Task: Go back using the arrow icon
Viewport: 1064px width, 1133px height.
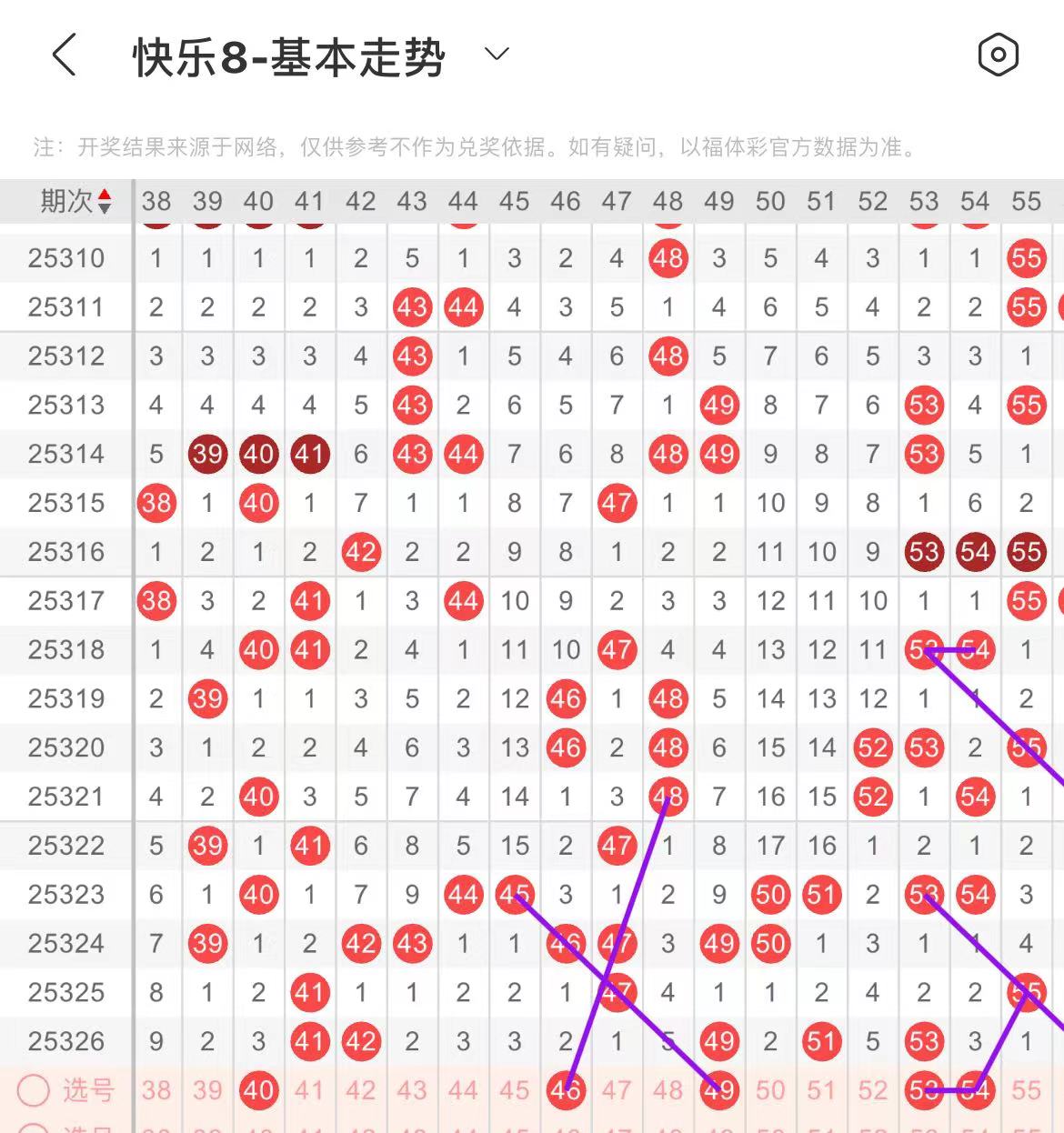Action: [x=64, y=55]
